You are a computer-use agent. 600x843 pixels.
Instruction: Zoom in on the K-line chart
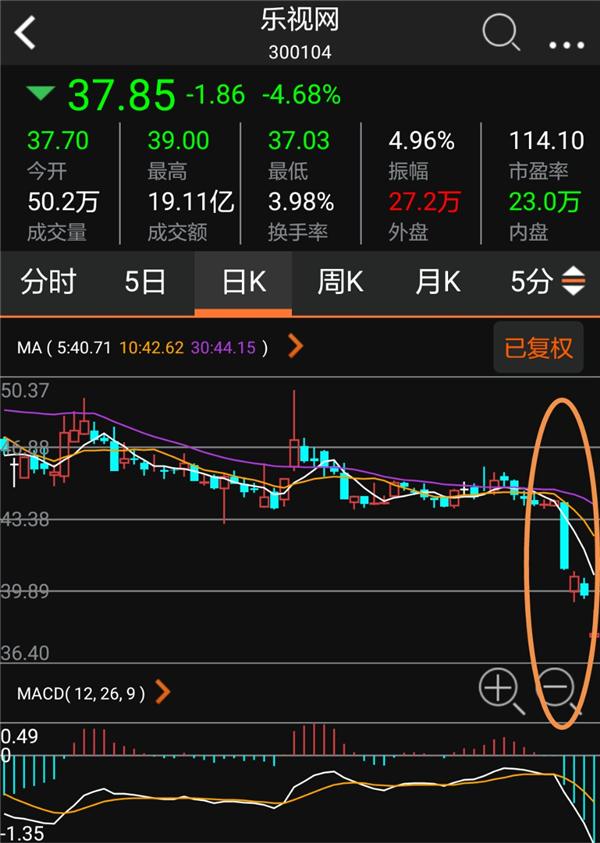tap(499, 690)
